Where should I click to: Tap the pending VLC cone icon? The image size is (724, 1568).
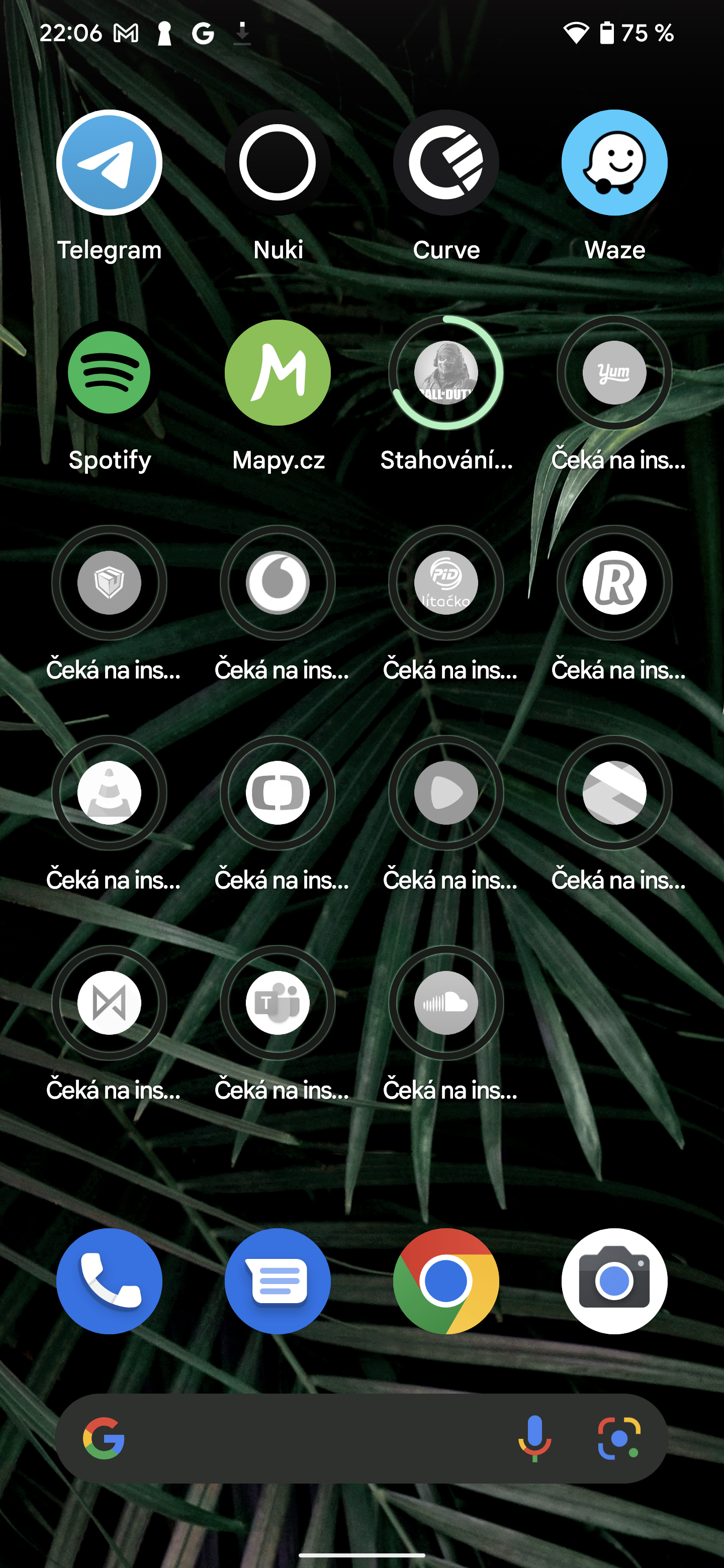point(109,793)
